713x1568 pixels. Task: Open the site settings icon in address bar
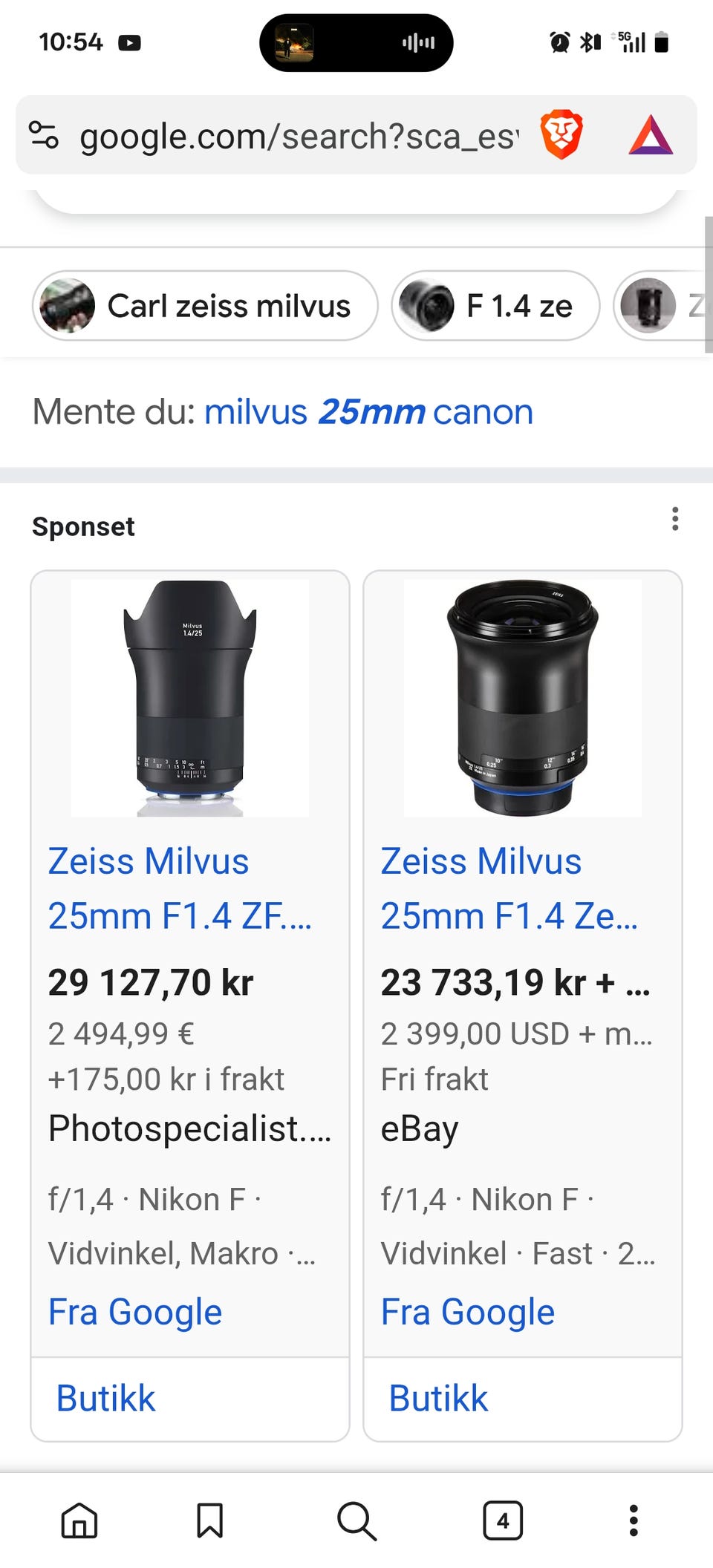(x=43, y=135)
